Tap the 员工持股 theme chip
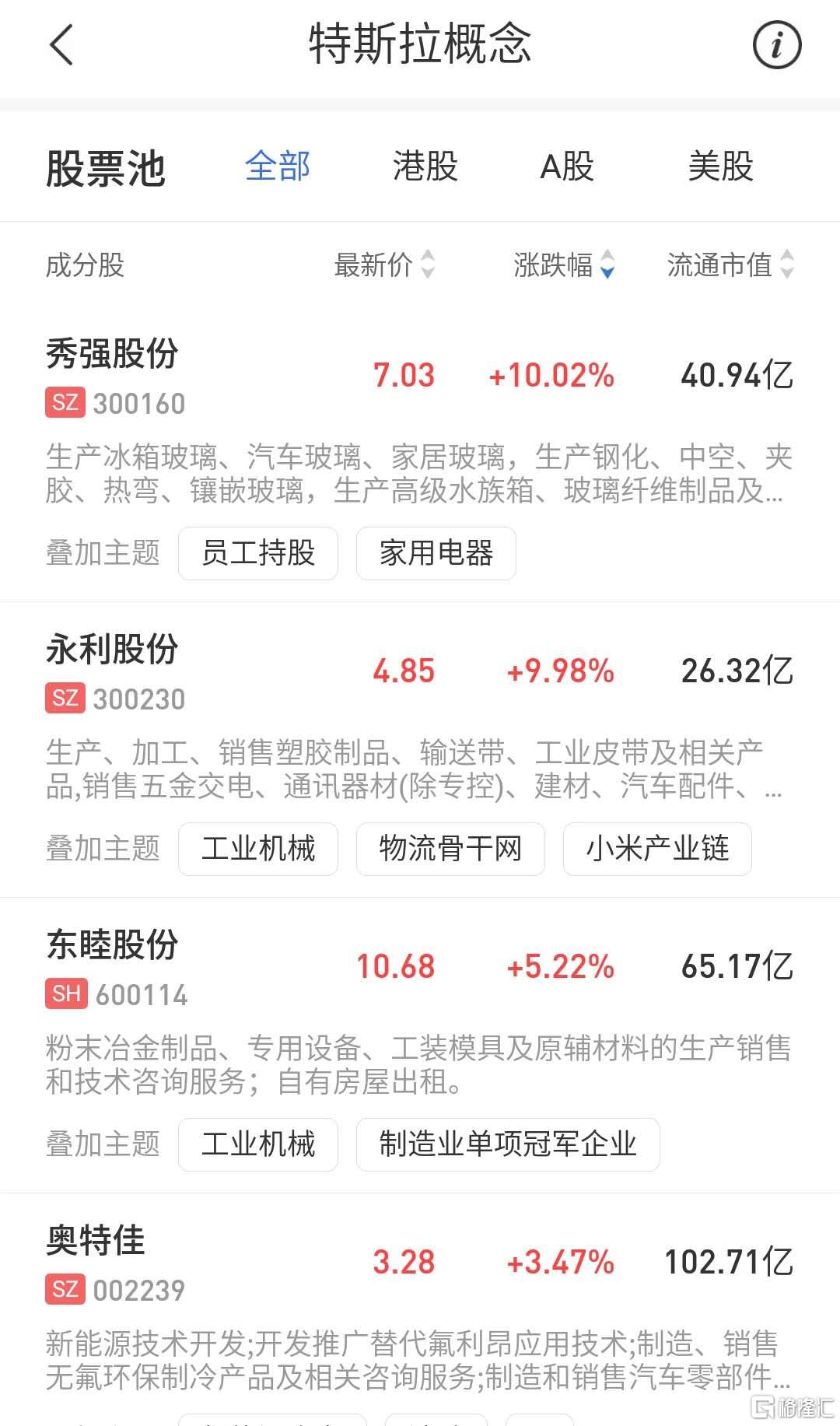Image resolution: width=840 pixels, height=1426 pixels. (x=258, y=553)
